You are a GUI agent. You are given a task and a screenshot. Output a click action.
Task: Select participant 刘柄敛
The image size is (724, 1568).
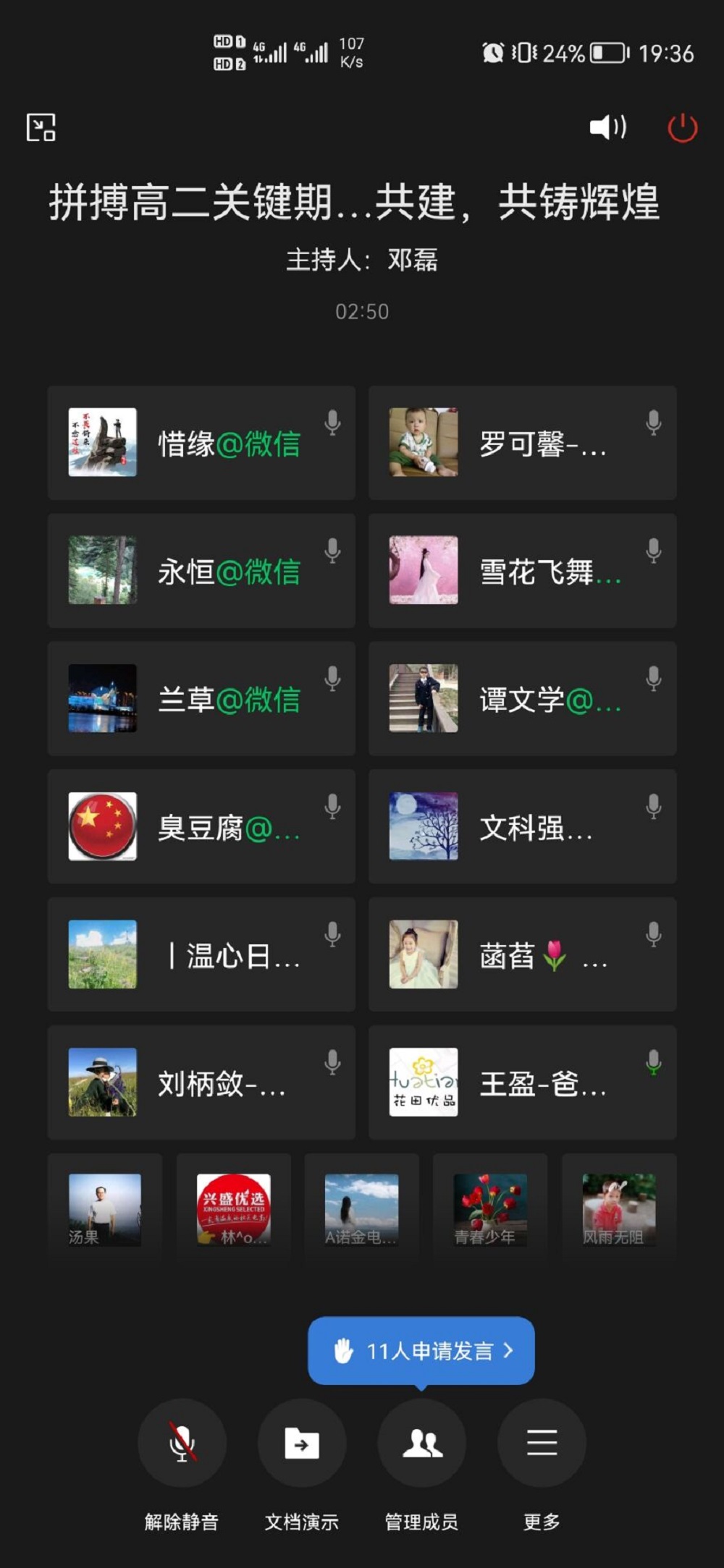(201, 1082)
